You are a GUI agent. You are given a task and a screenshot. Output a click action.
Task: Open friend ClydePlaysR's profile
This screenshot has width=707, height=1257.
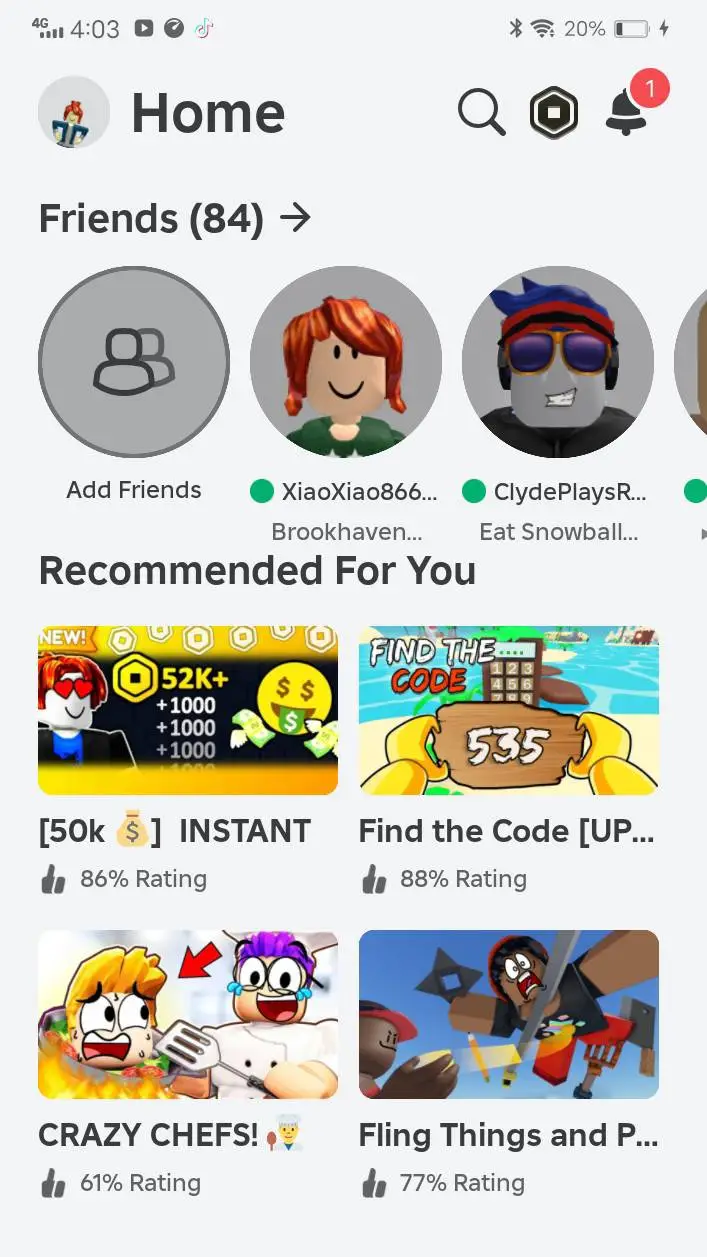(x=558, y=362)
